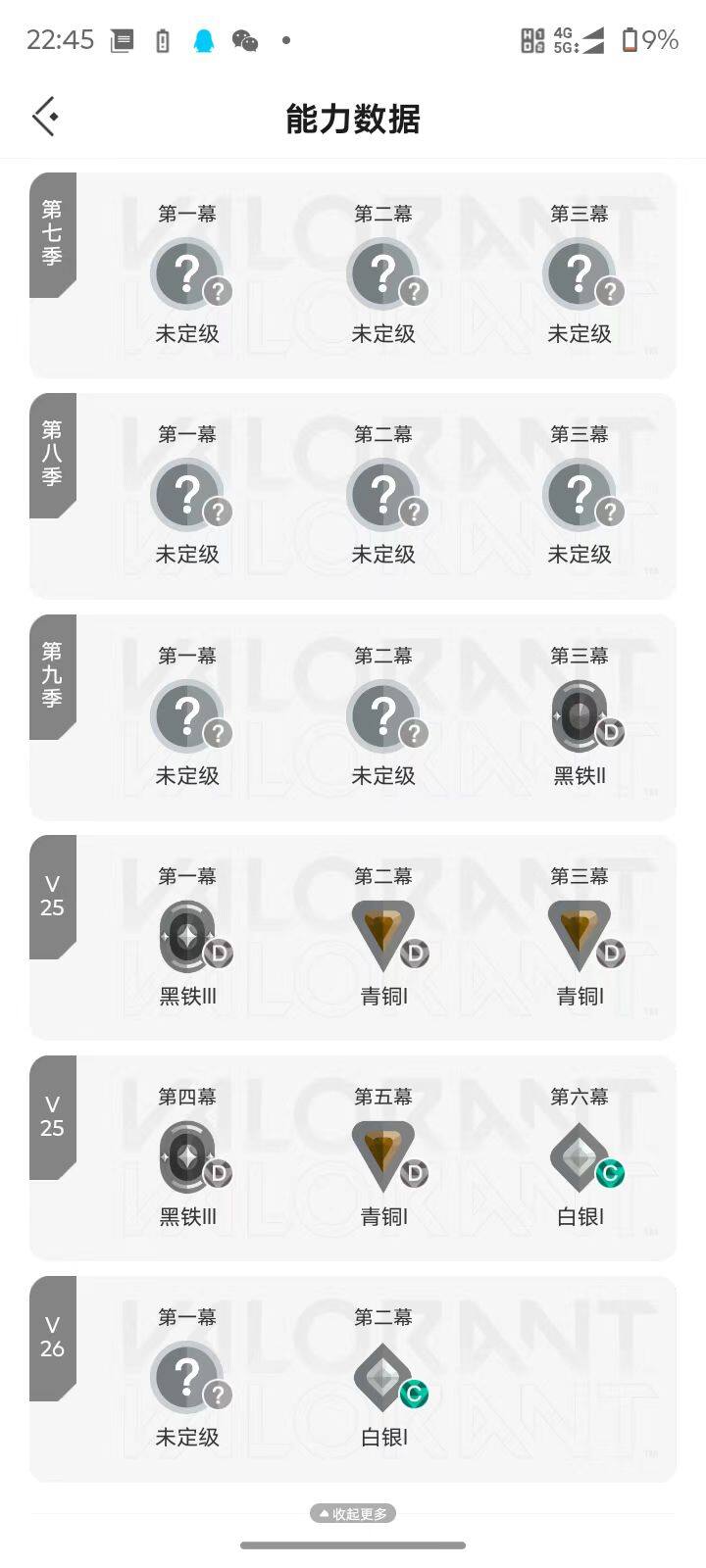
Task: Tap the back arrow icon
Action: [x=44, y=116]
